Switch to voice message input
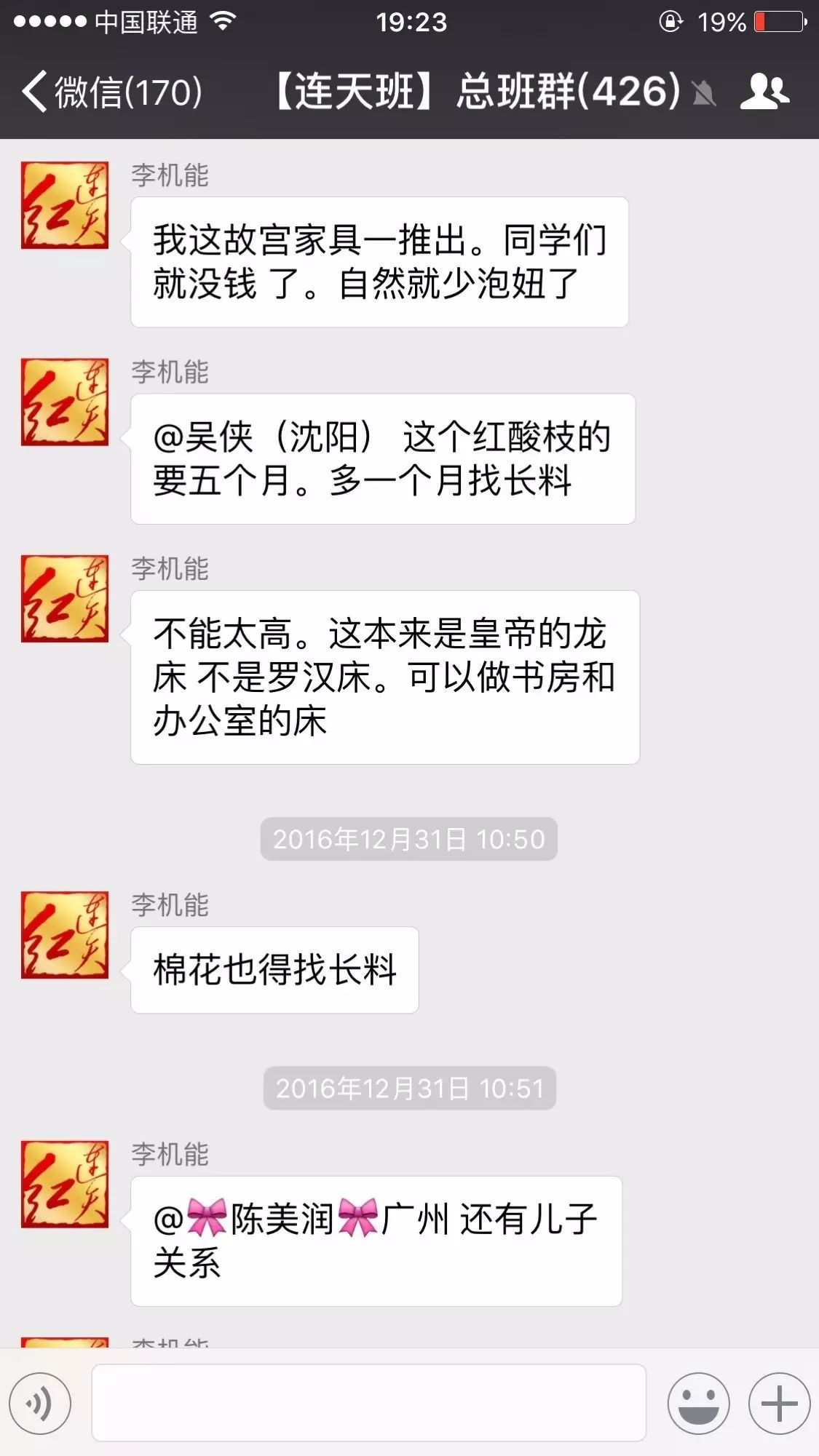 tap(40, 1403)
